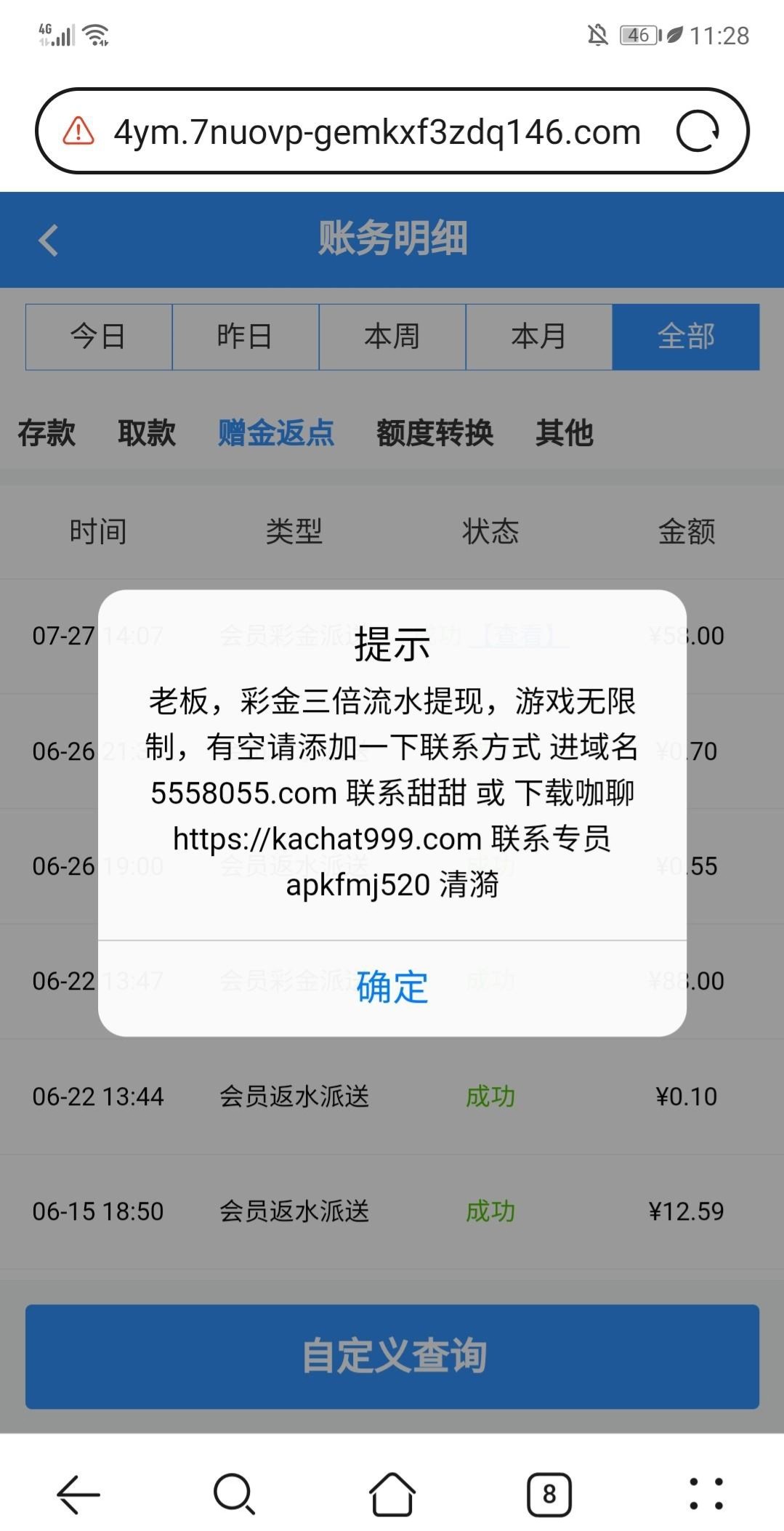Image resolution: width=784 pixels, height=1531 pixels.
Task: Reload the page from the address bar
Action: [698, 132]
